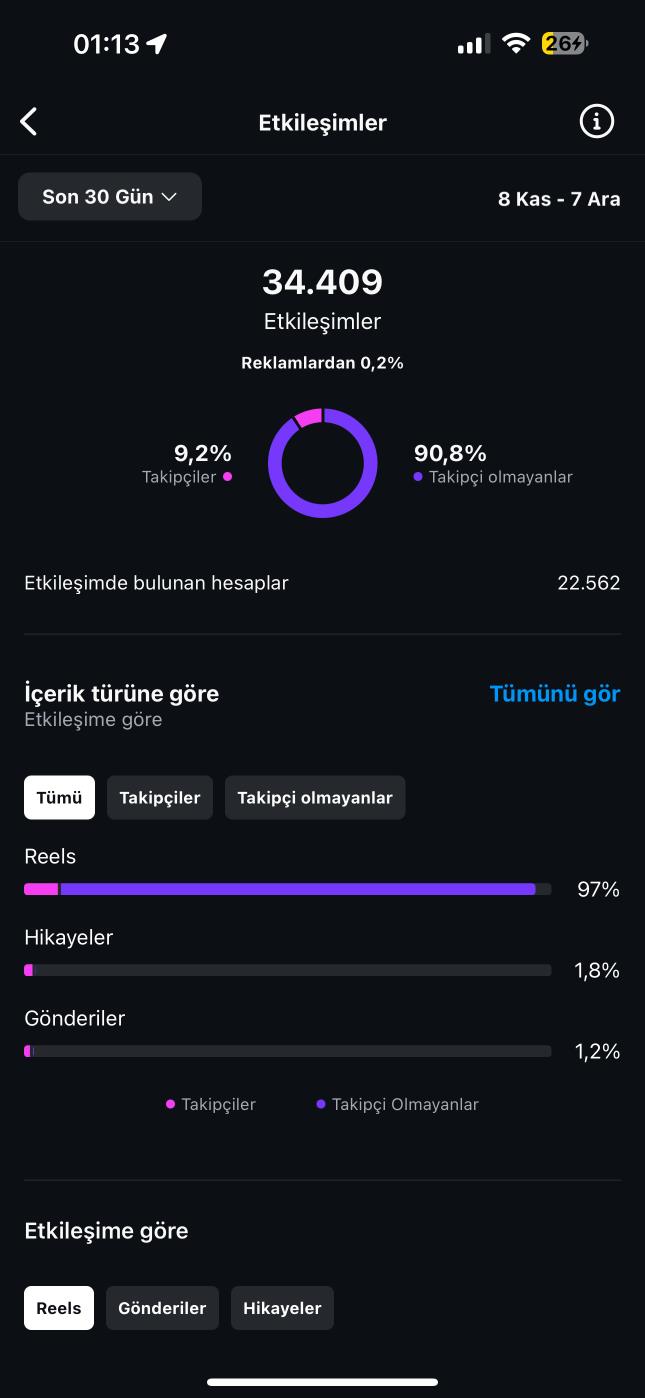The width and height of the screenshot is (645, 1398).
Task: Select Reels under Etkileşime göre
Action: pos(59,1308)
